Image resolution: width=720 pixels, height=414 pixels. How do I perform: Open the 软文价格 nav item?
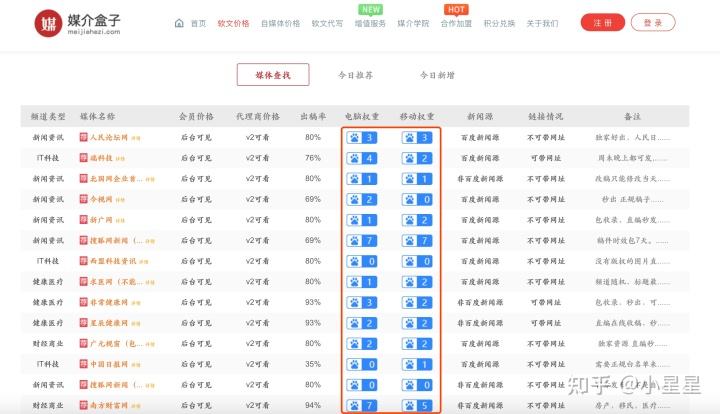(233, 23)
